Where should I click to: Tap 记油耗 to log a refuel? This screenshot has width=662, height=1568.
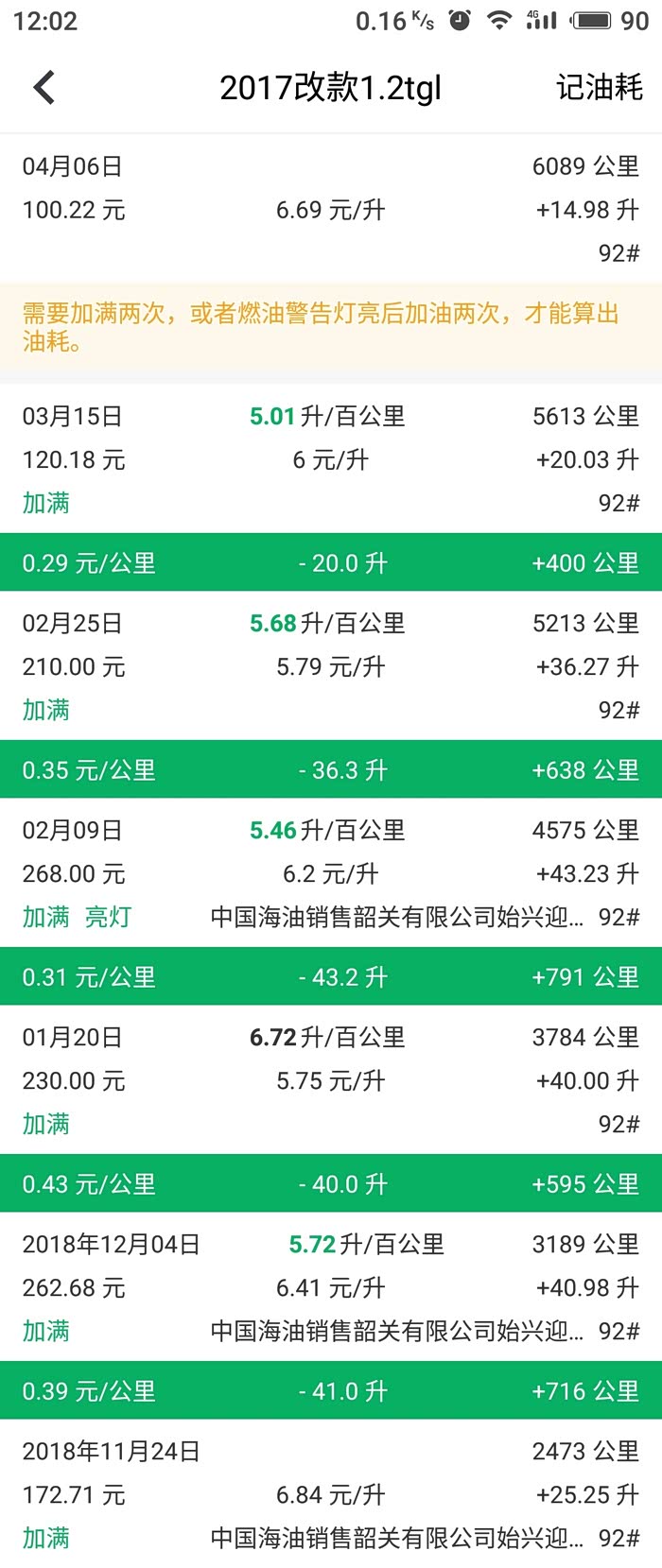pos(599,88)
